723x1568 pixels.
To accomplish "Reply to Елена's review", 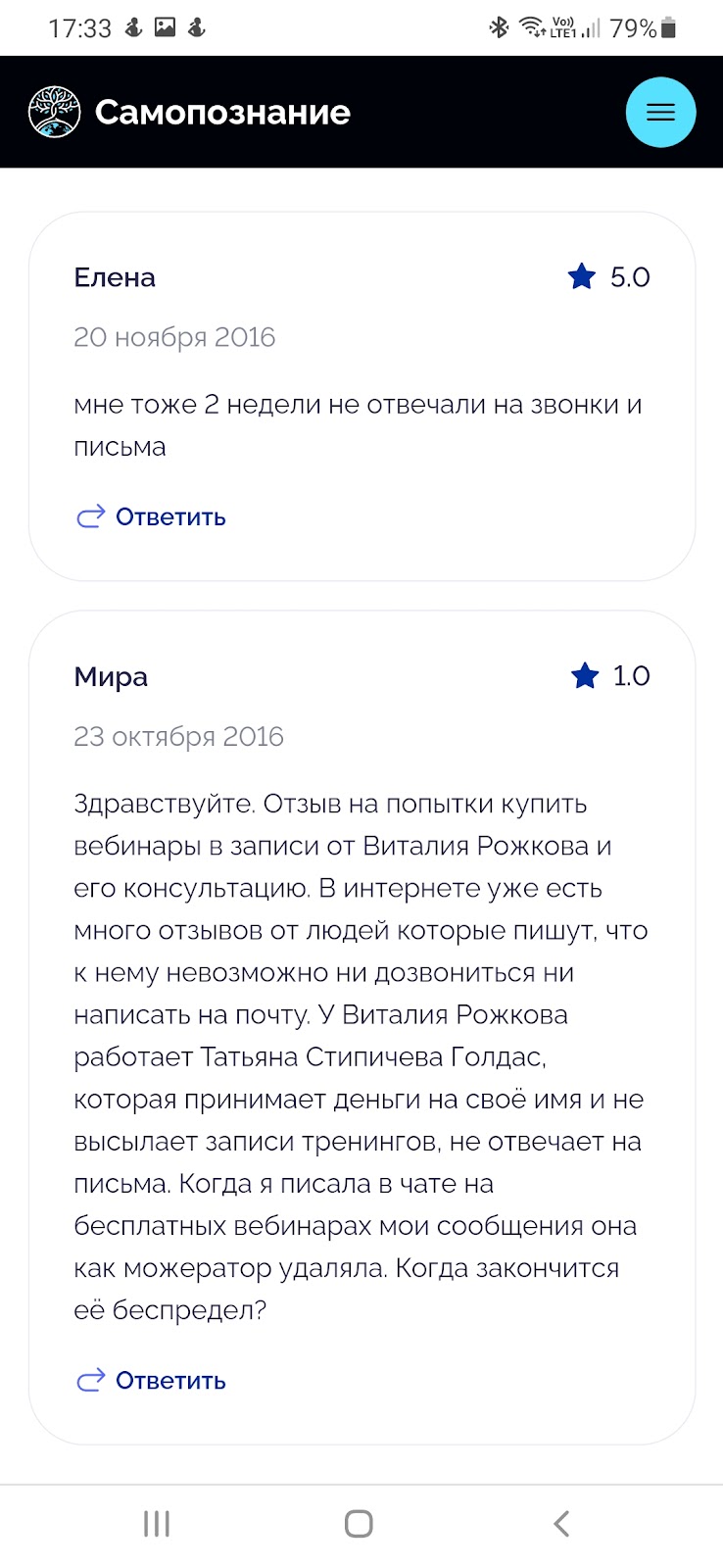I will tap(151, 516).
